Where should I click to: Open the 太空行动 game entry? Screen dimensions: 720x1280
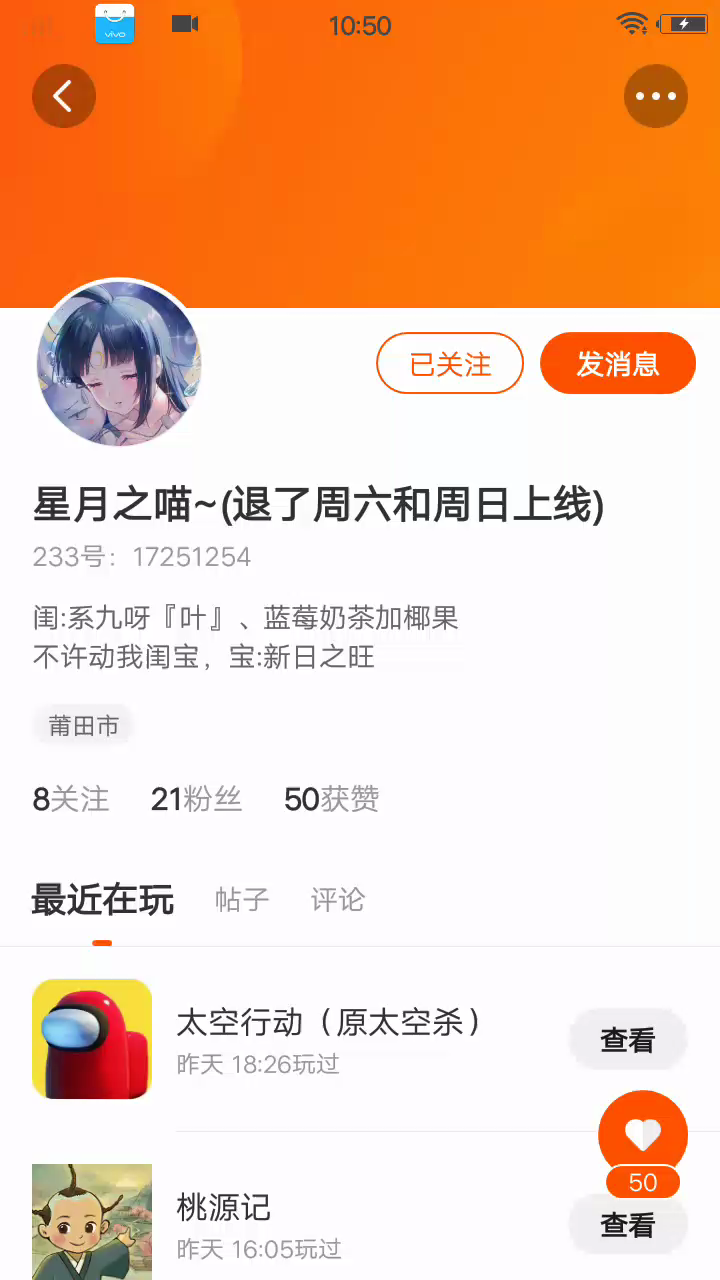click(x=330, y=1038)
